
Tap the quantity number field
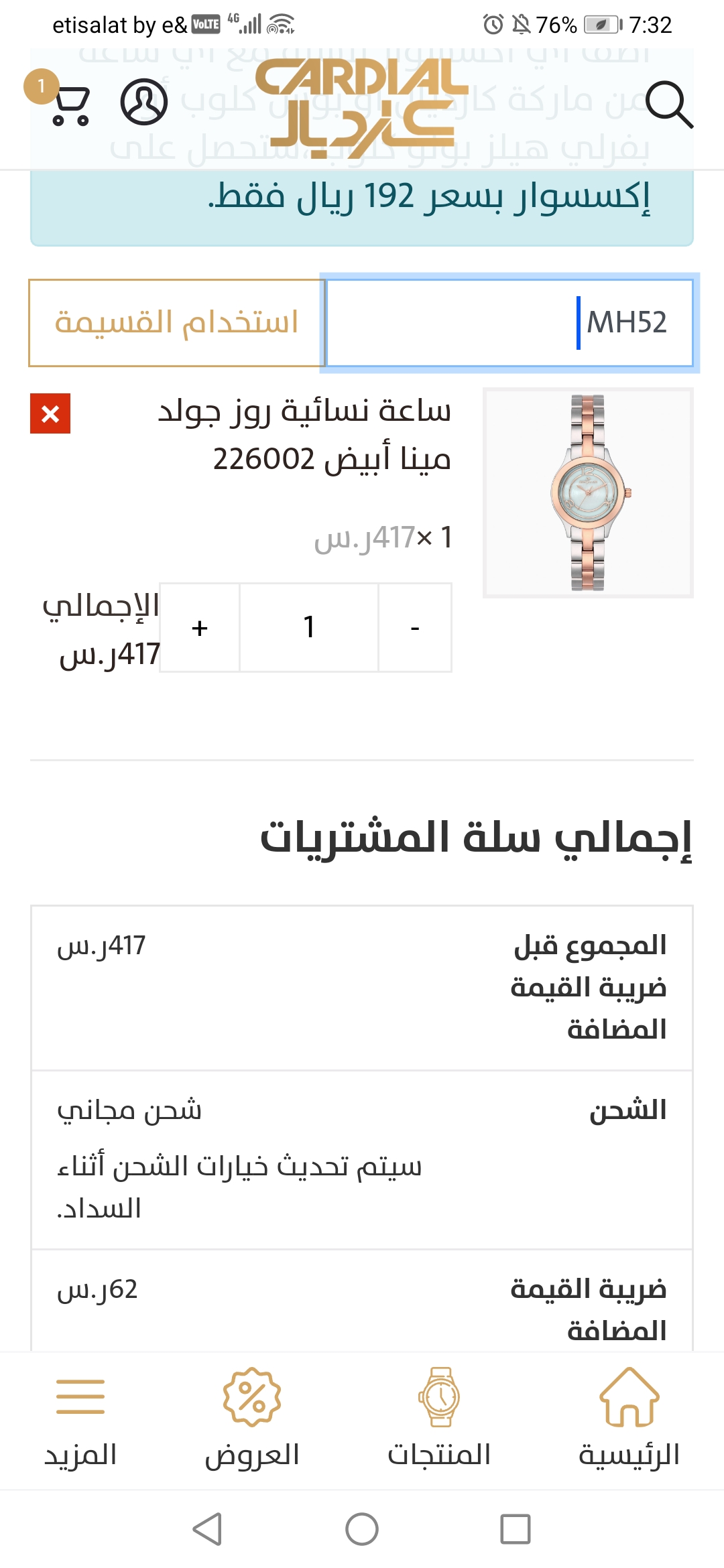coord(309,628)
